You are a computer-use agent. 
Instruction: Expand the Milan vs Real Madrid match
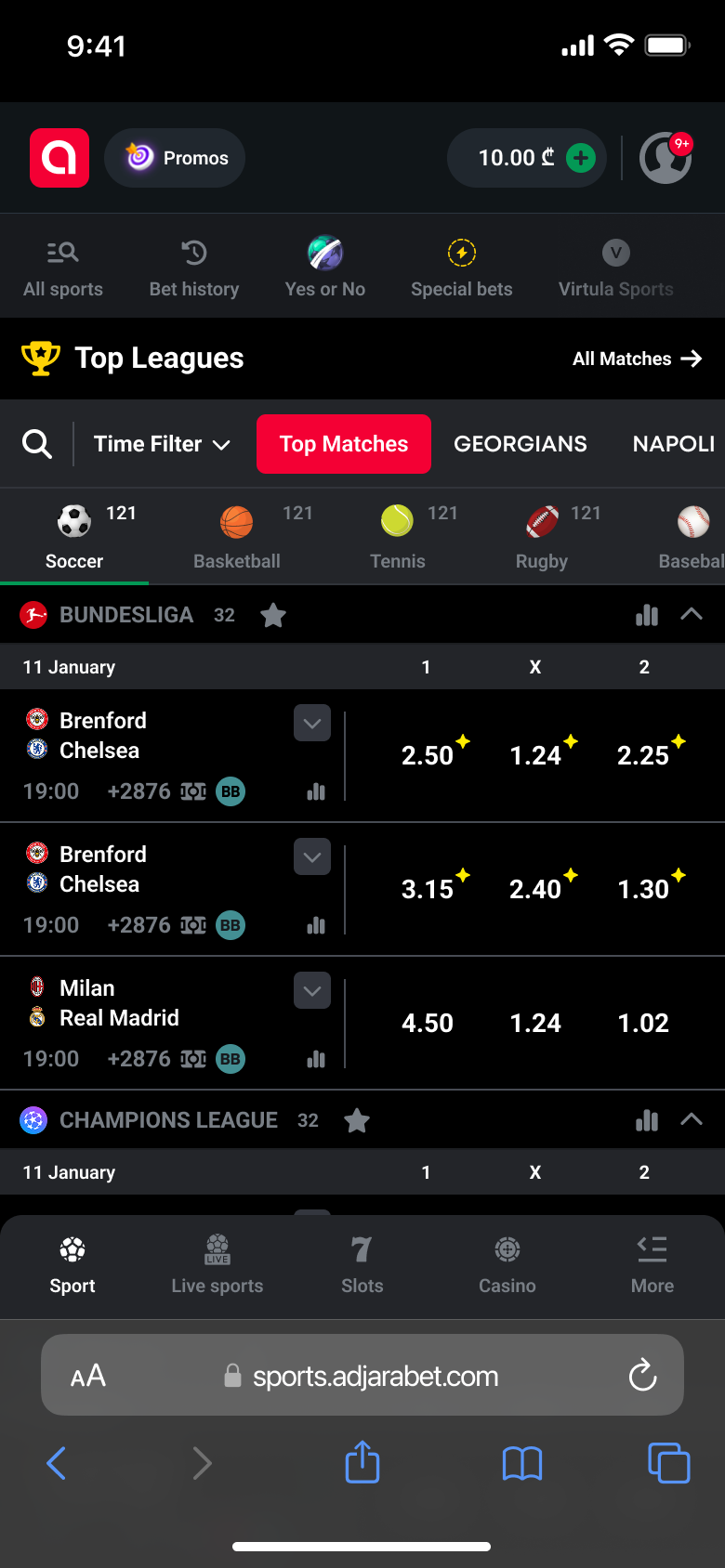click(312, 990)
